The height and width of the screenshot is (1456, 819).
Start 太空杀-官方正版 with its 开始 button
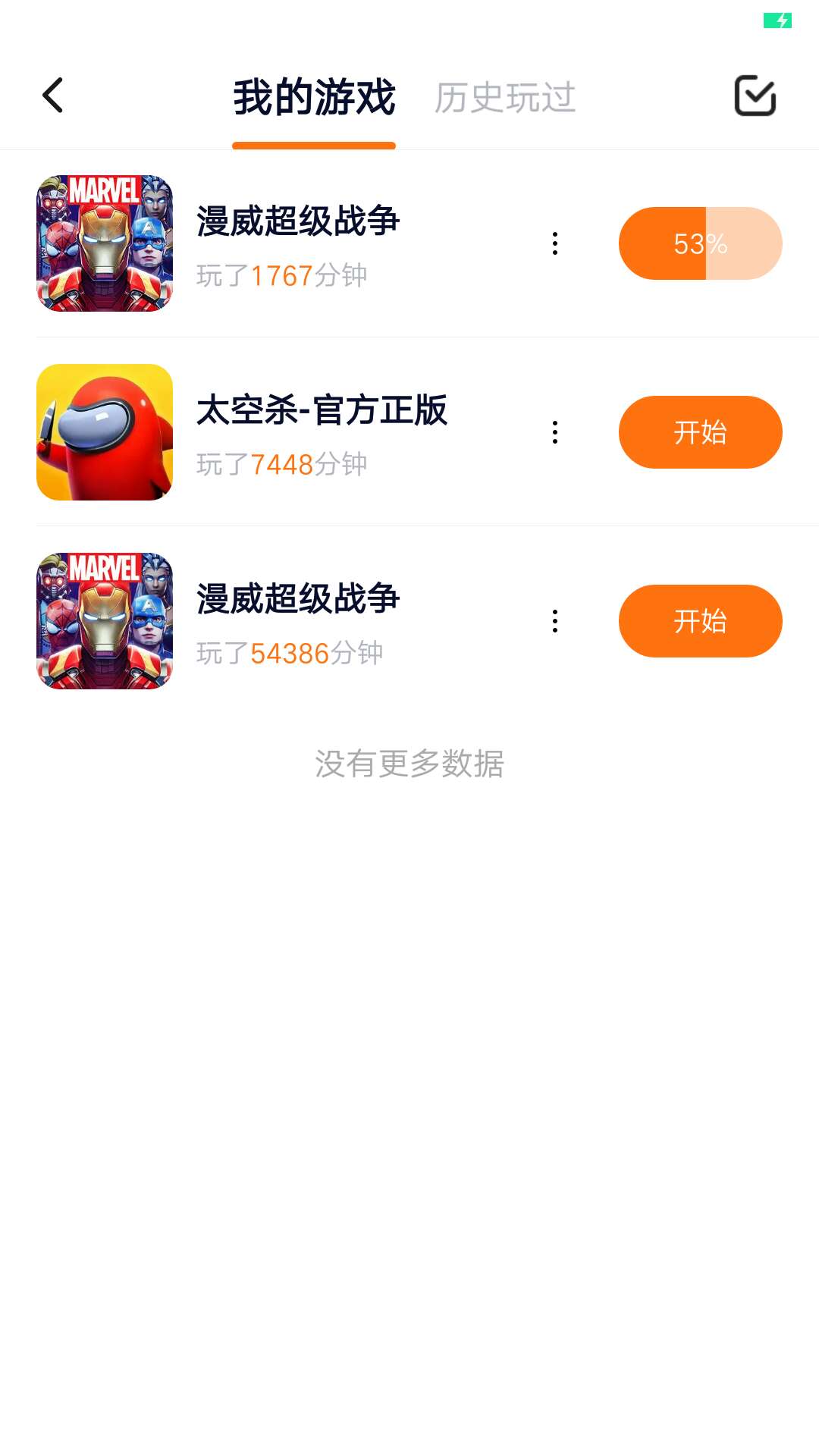(x=700, y=432)
